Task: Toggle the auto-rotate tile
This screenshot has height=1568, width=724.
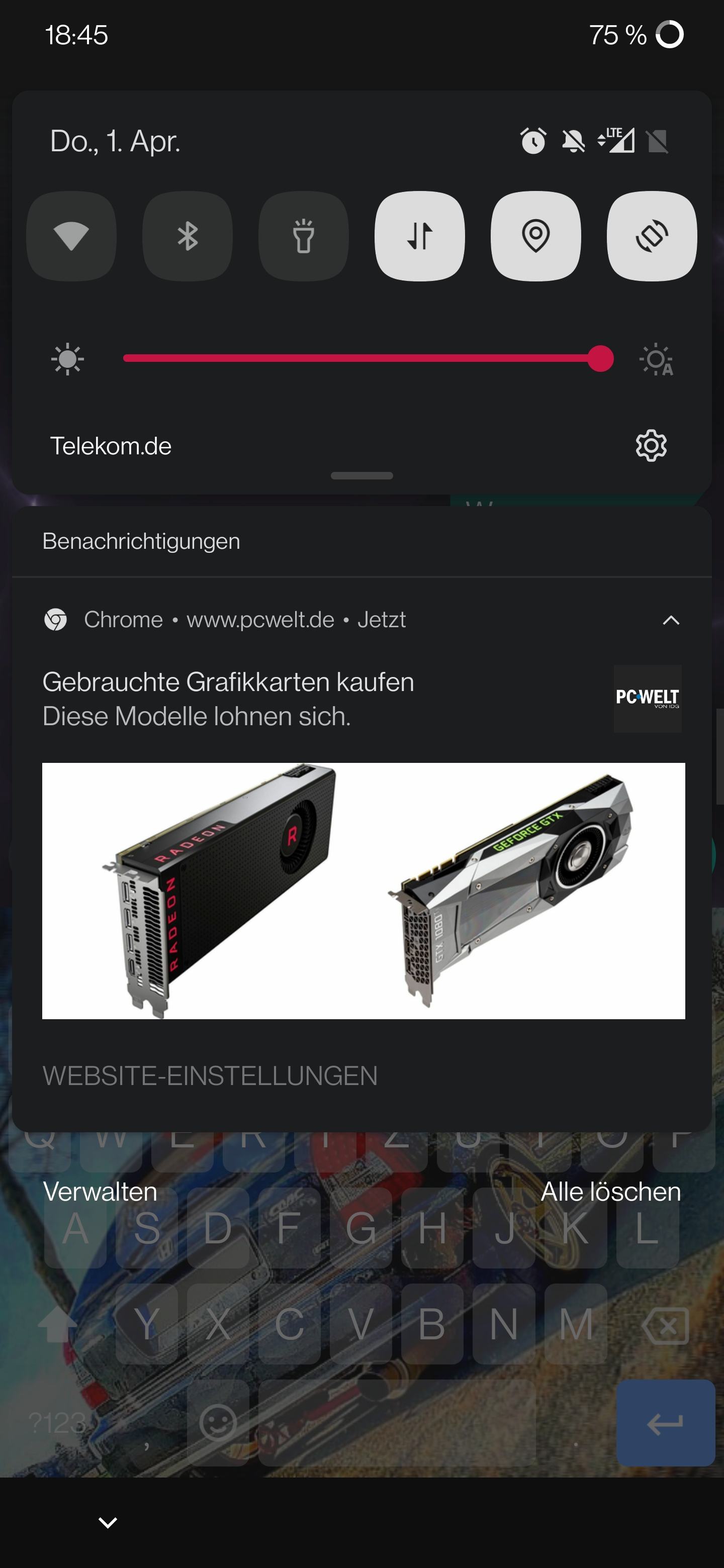Action: pyautogui.click(x=652, y=236)
